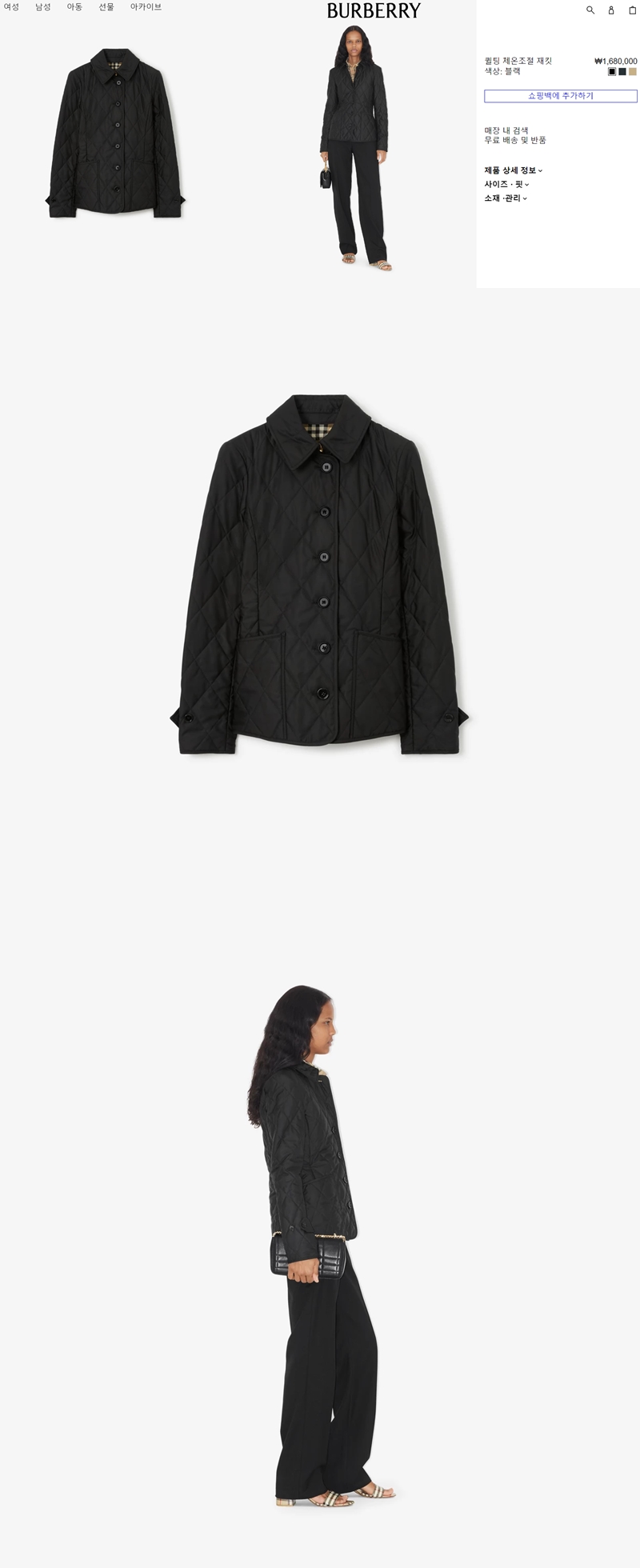The width and height of the screenshot is (640, 1568).
Task: Open the side-view model photo
Action: [x=320, y=1248]
